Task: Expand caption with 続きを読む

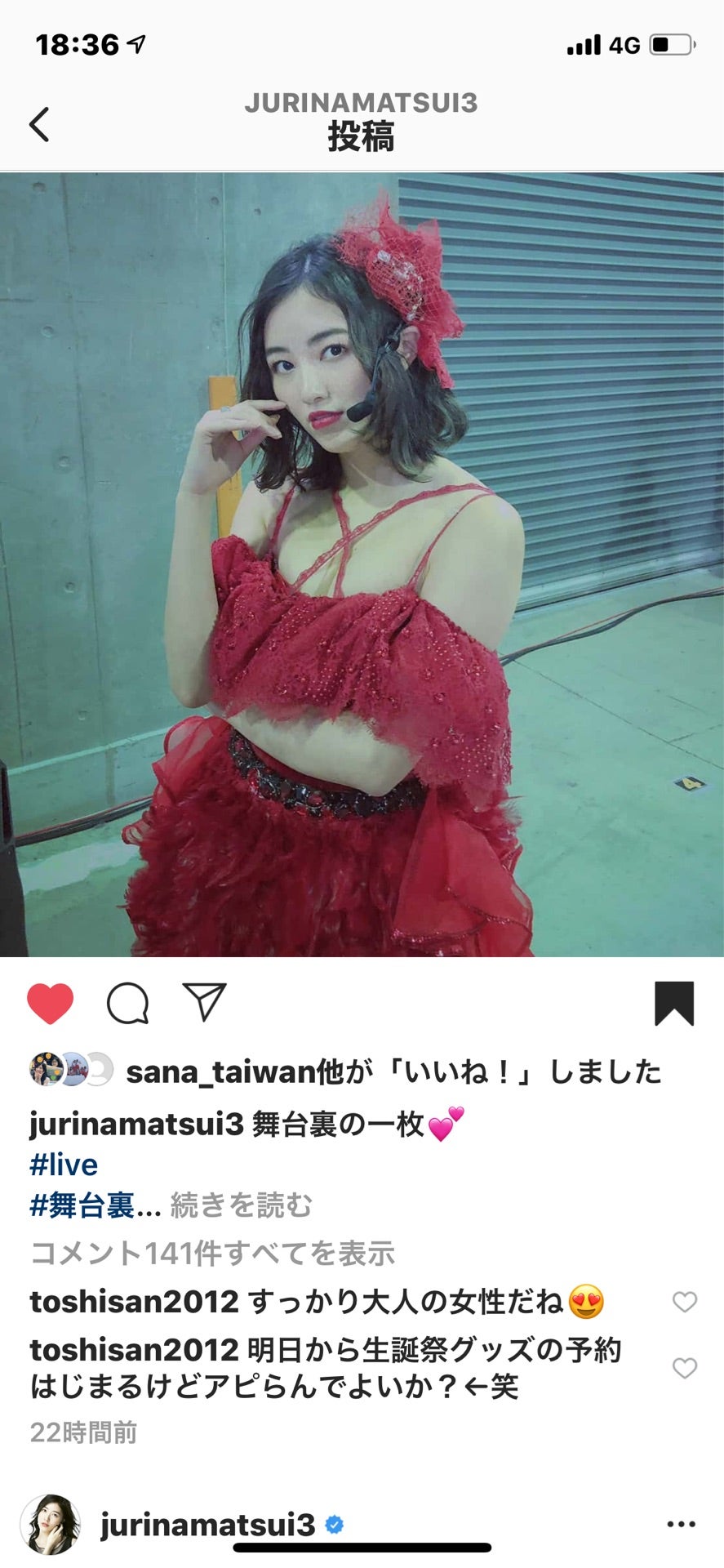Action: coord(241,1205)
